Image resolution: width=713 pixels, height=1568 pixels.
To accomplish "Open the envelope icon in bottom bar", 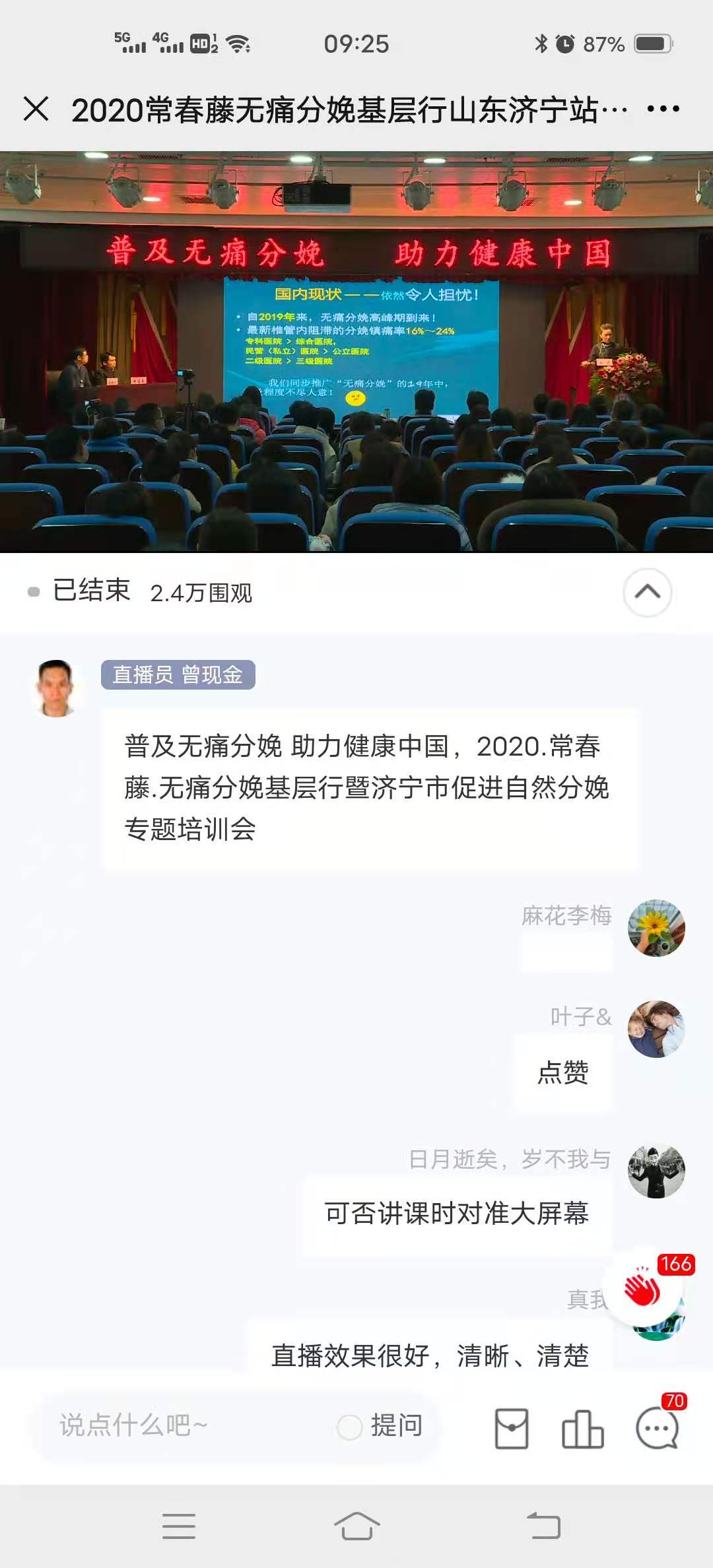I will click(512, 1429).
